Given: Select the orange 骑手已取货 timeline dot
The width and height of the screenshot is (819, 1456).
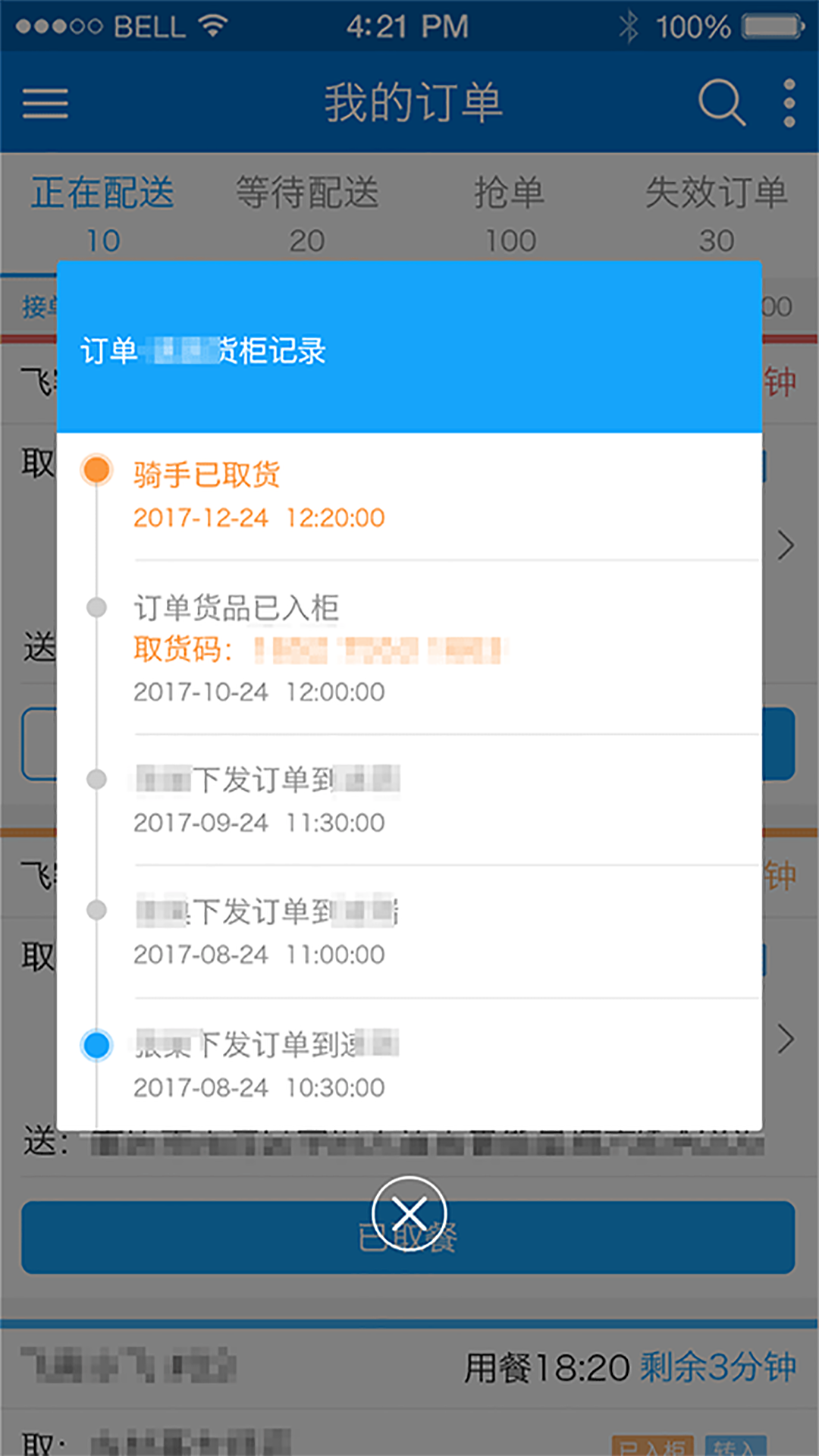Looking at the screenshot, I should point(96,470).
